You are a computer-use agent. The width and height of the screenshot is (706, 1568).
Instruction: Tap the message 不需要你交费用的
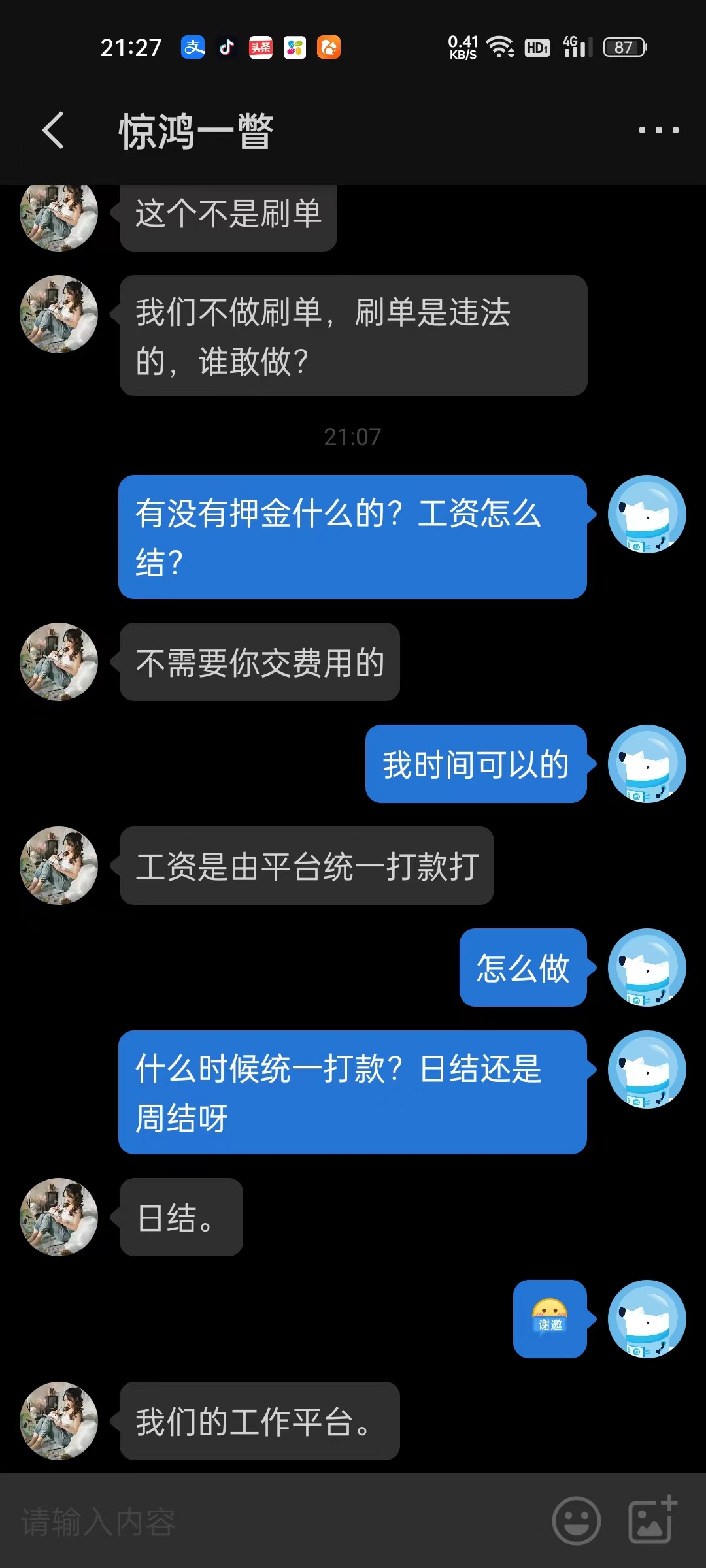pyautogui.click(x=258, y=662)
